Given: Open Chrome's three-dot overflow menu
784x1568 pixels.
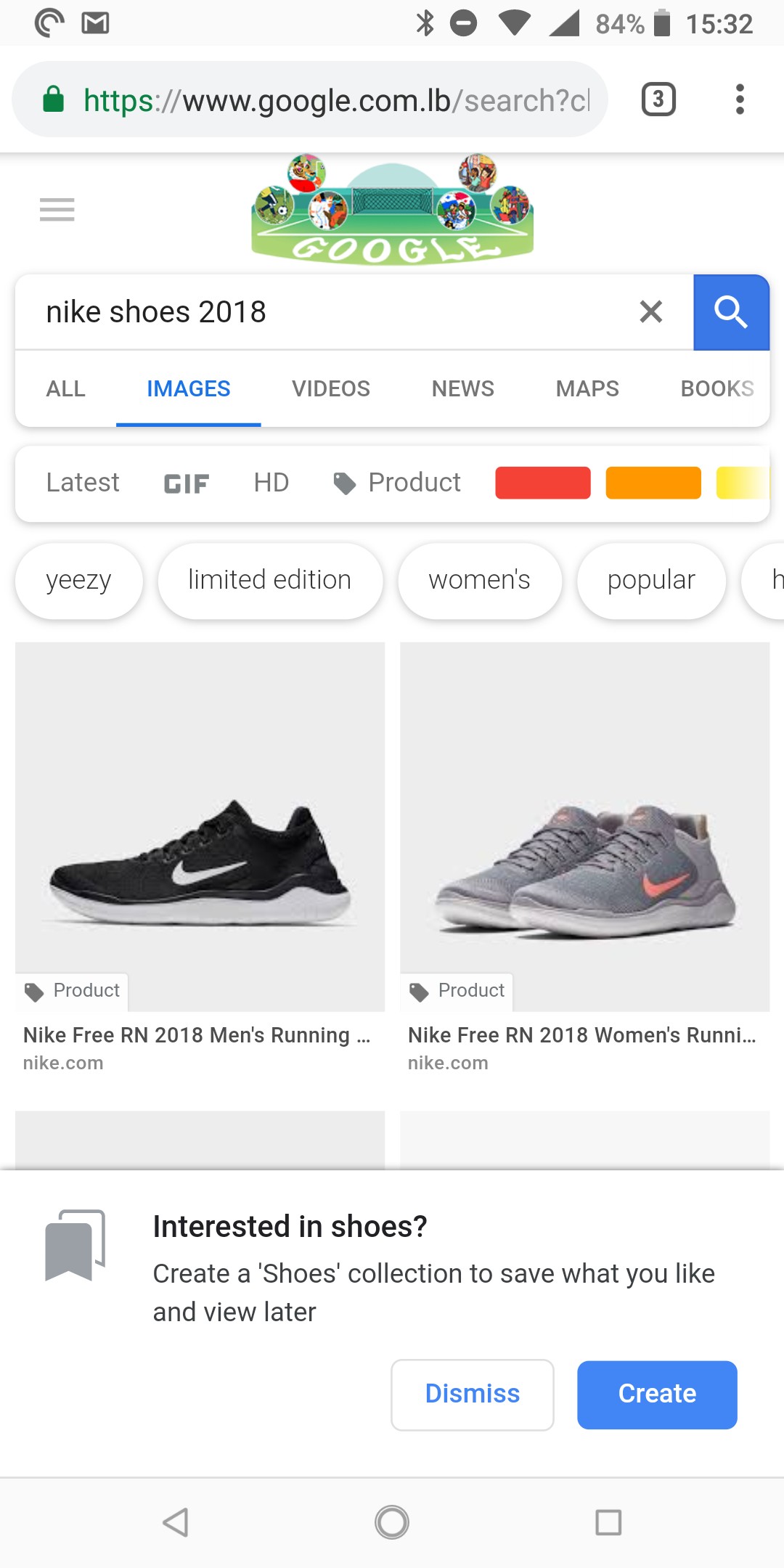Looking at the screenshot, I should click(740, 99).
